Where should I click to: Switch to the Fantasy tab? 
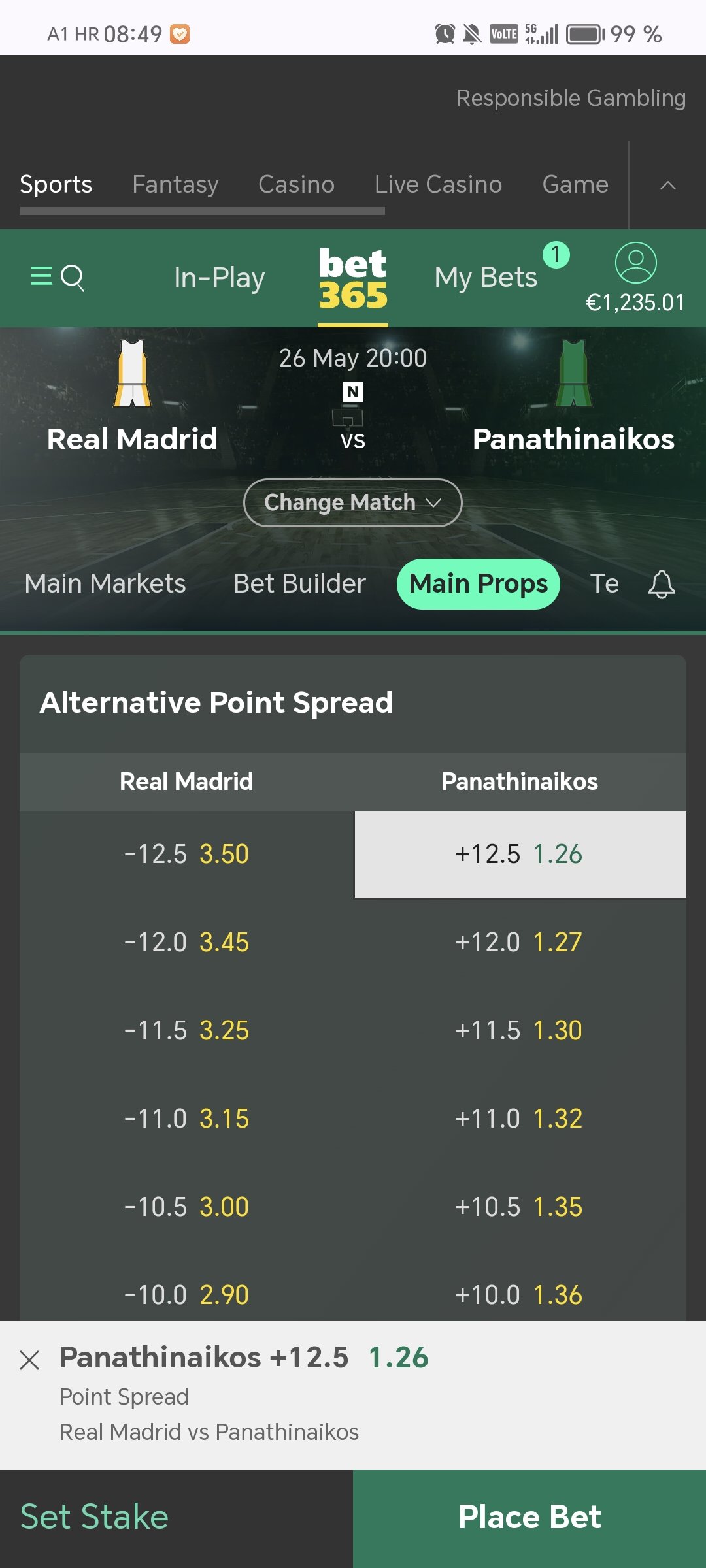pyautogui.click(x=175, y=184)
